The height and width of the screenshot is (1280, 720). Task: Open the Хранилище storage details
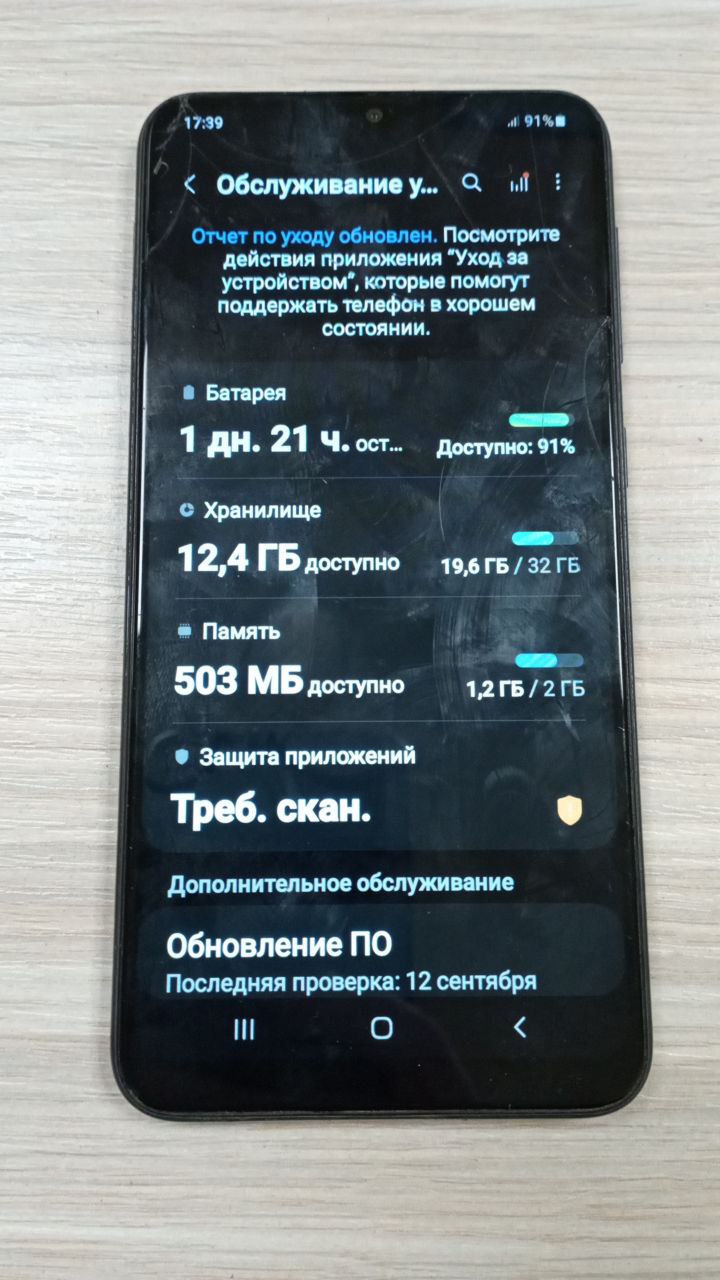380,540
